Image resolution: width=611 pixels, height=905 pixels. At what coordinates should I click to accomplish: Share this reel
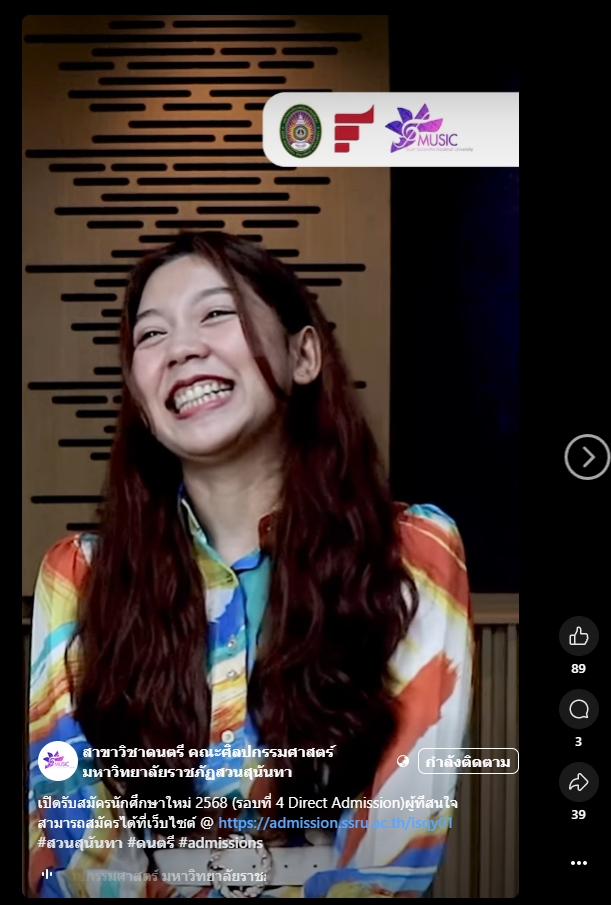578,782
